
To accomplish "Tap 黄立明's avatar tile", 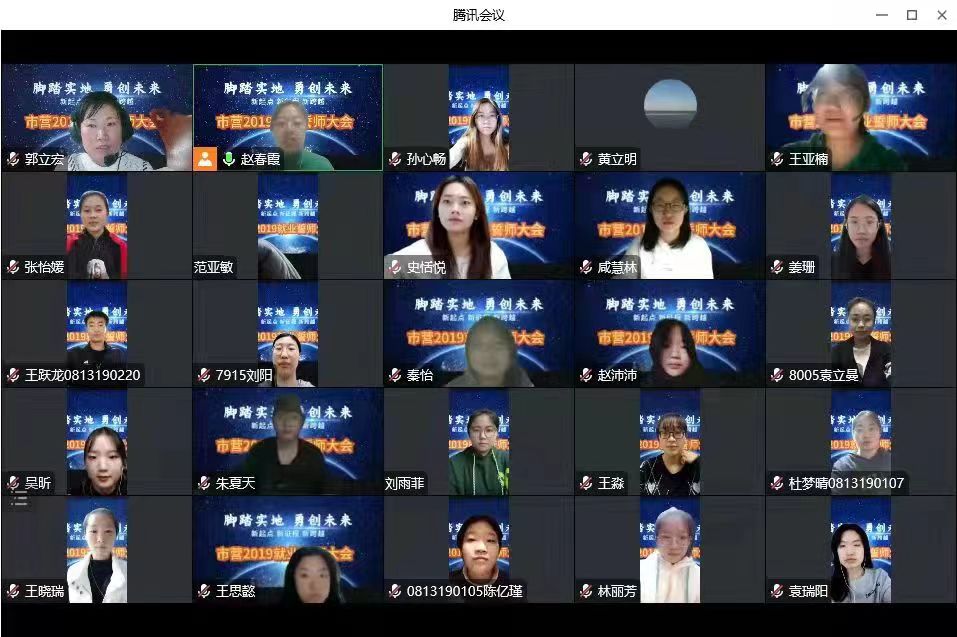I will click(x=670, y=110).
